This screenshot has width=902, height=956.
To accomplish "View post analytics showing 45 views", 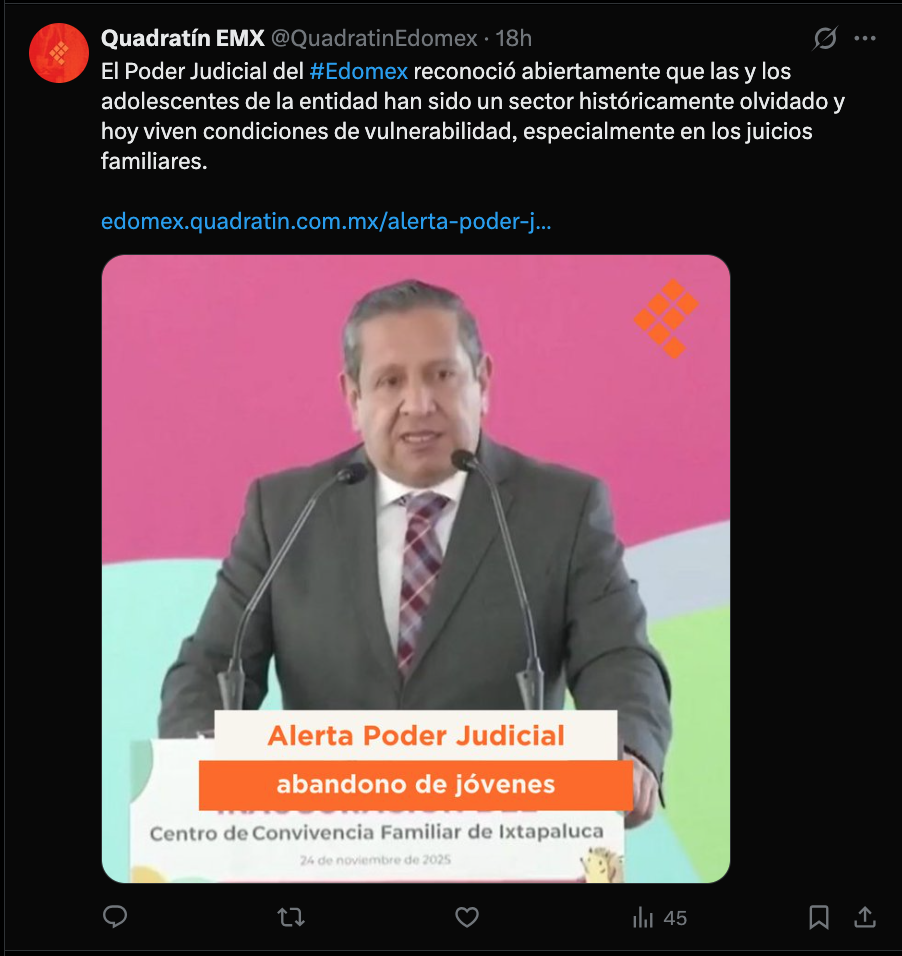I will 659,918.
